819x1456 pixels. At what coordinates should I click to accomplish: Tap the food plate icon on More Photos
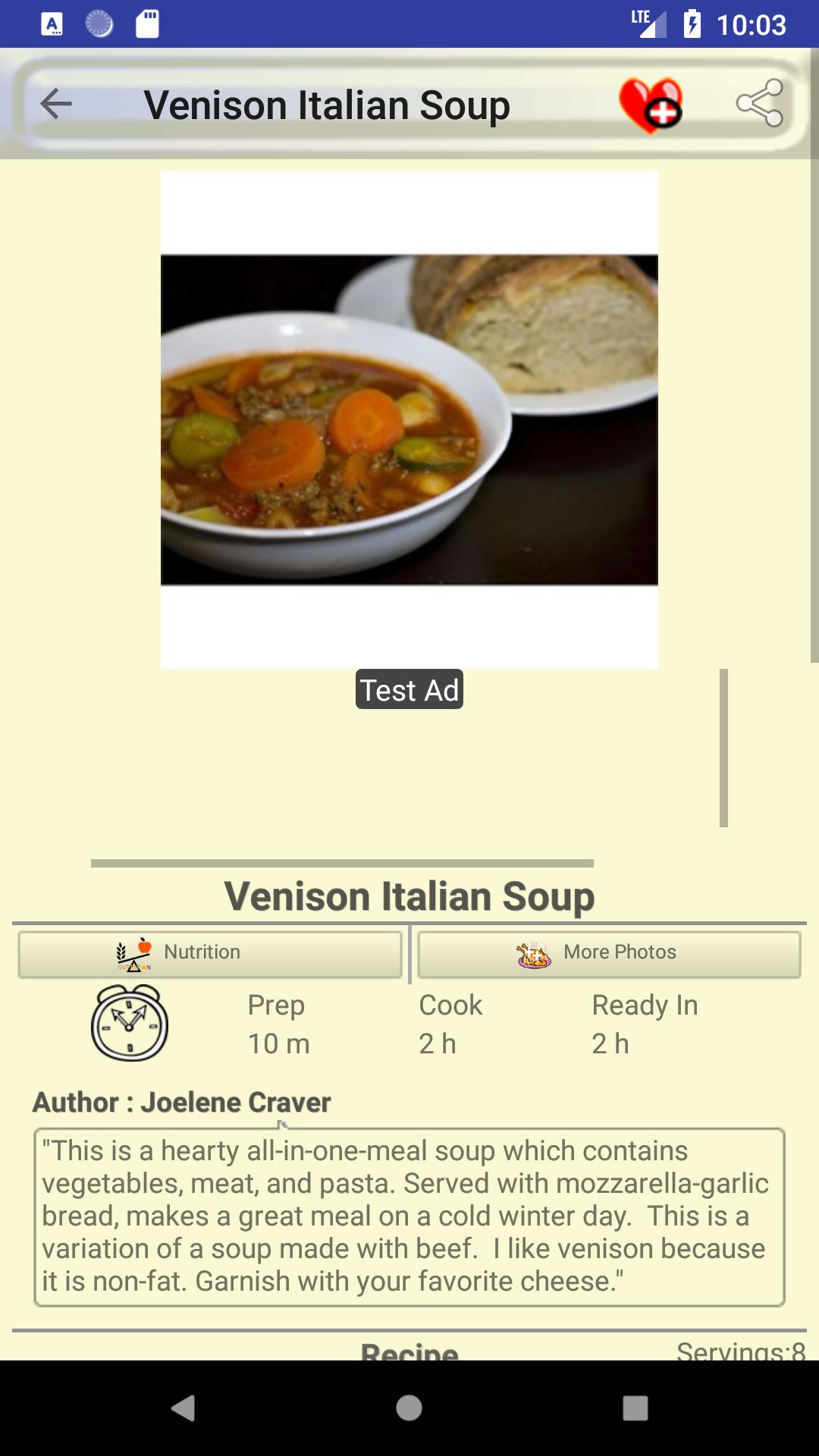coord(535,952)
